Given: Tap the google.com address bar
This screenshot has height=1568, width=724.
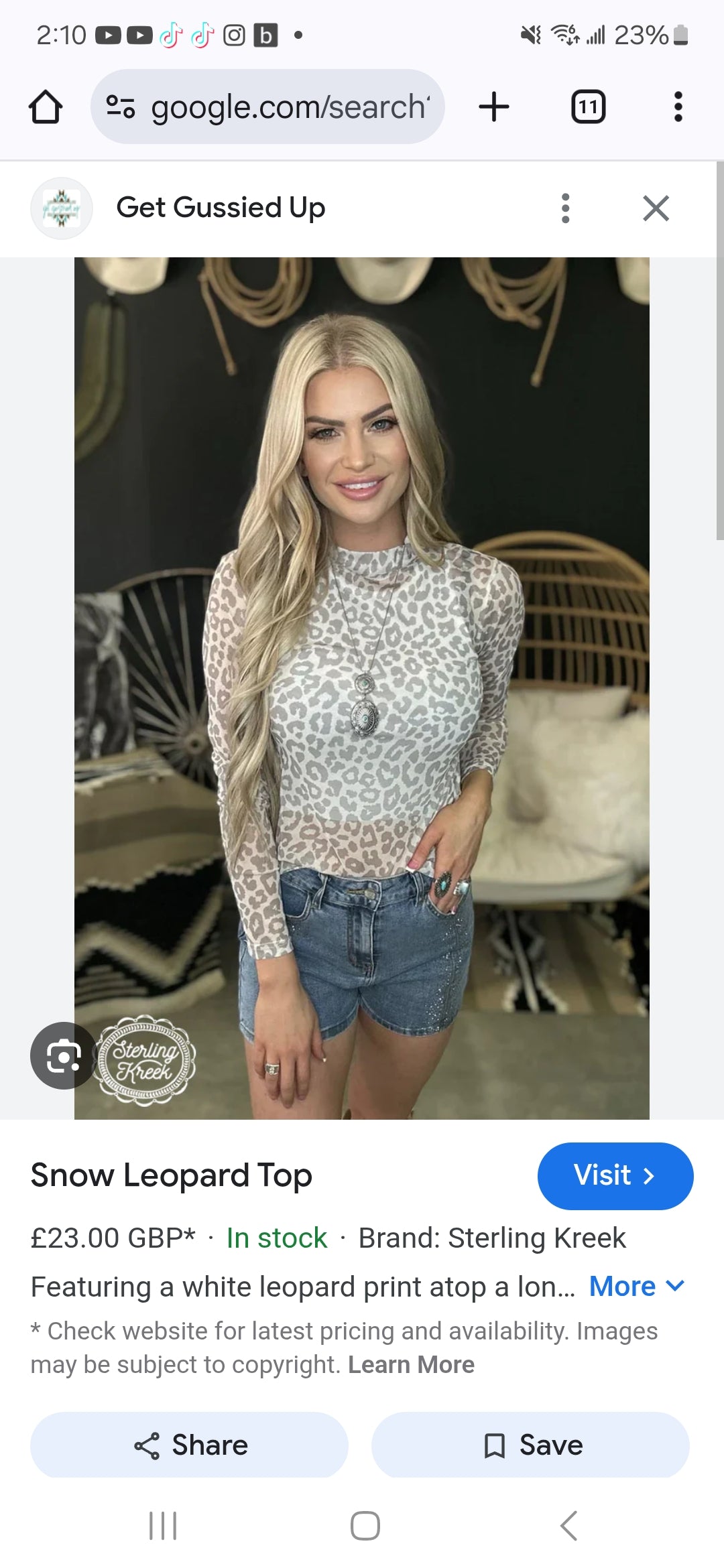Looking at the screenshot, I should tap(268, 107).
